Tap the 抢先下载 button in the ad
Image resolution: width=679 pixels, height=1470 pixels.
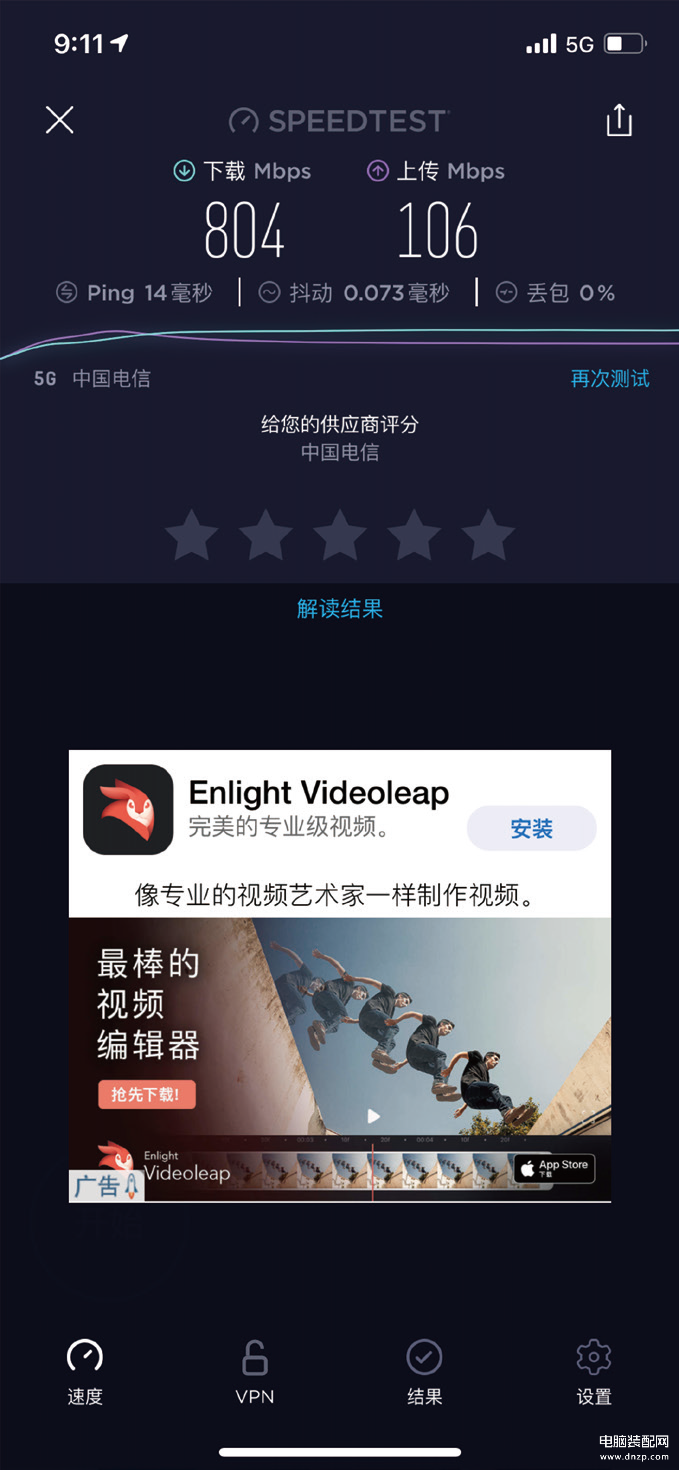click(147, 1094)
